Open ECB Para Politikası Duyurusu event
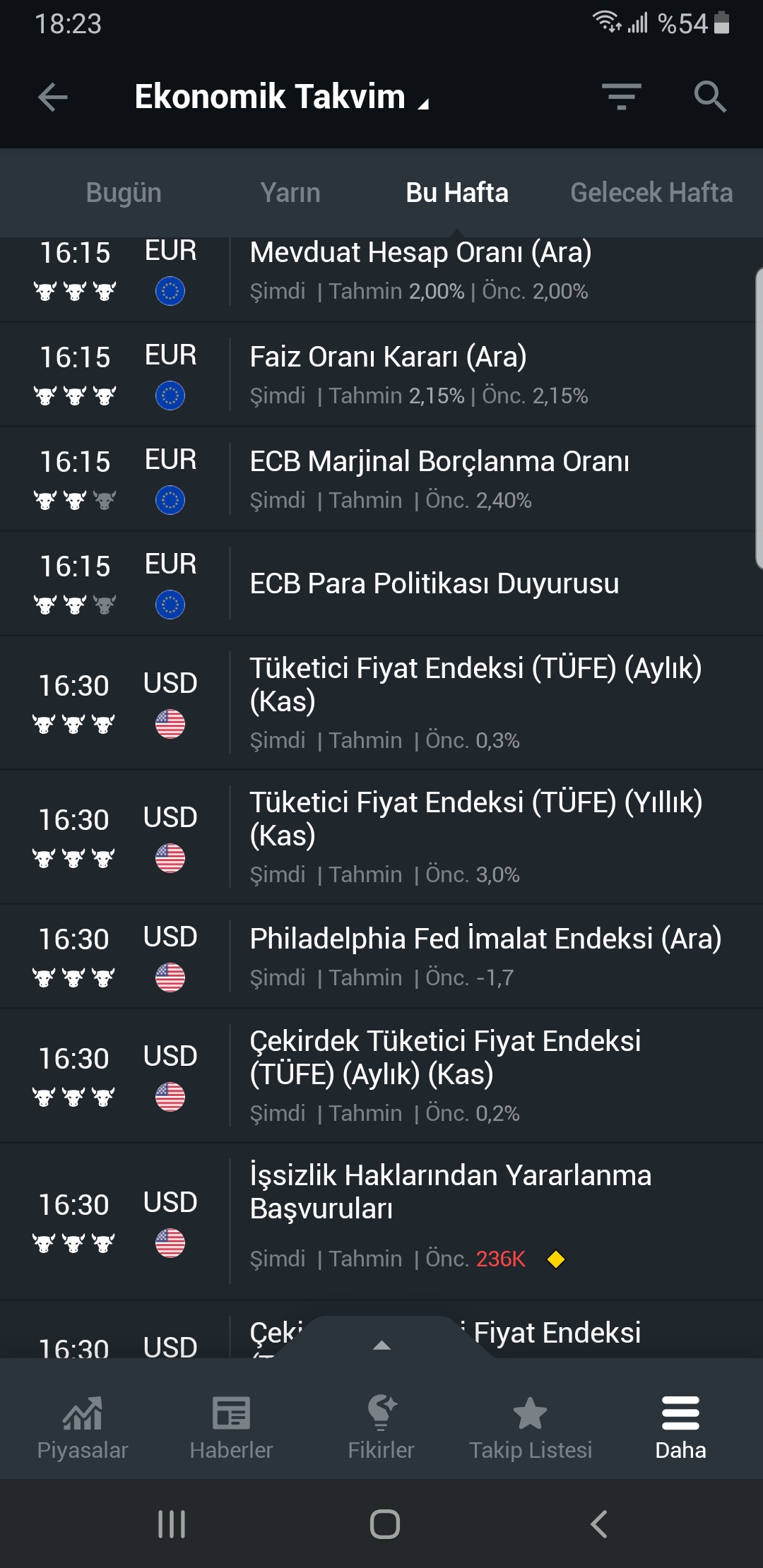The height and width of the screenshot is (1568, 763). pos(434,583)
